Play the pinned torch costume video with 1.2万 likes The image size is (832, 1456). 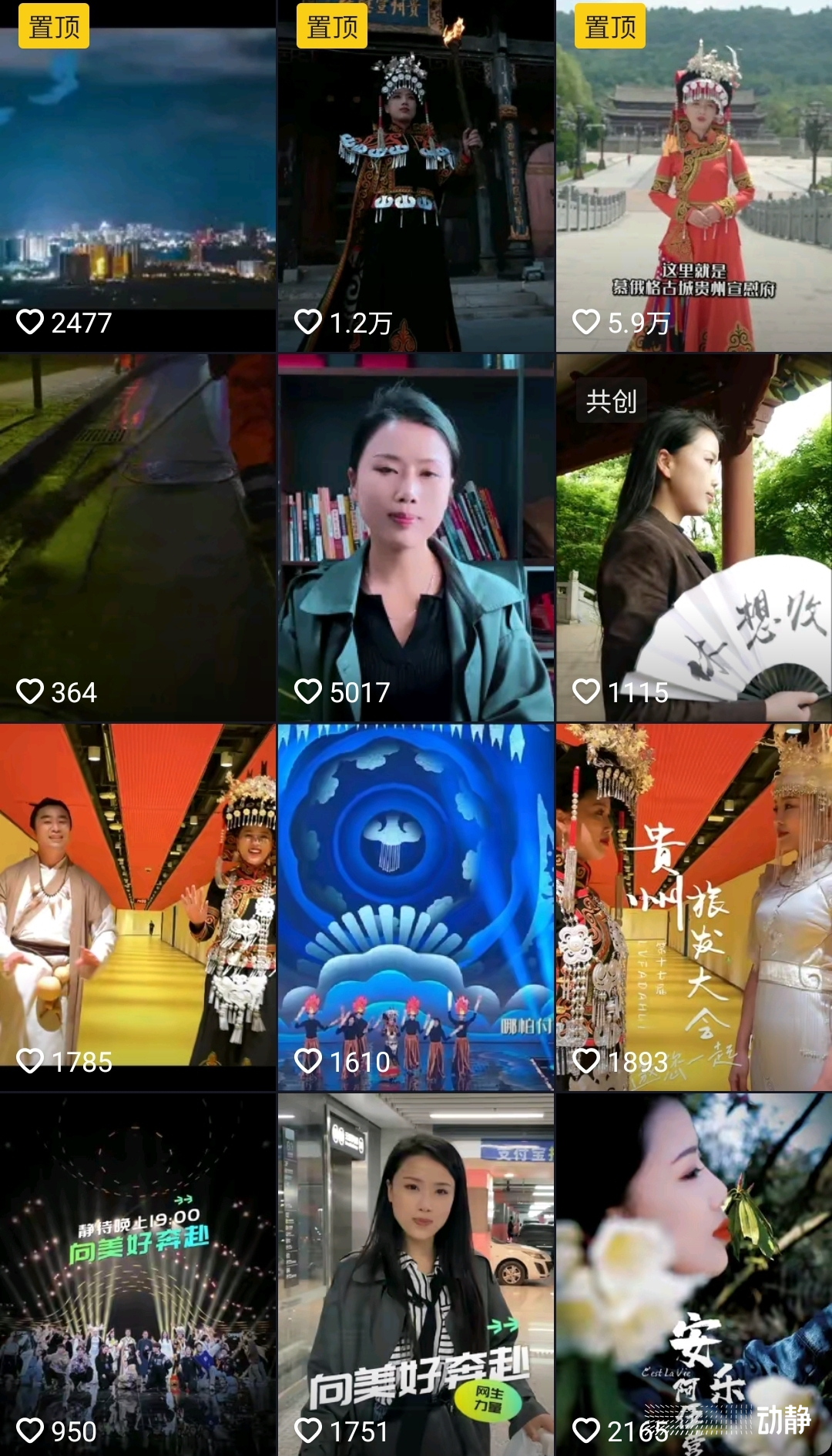416,177
